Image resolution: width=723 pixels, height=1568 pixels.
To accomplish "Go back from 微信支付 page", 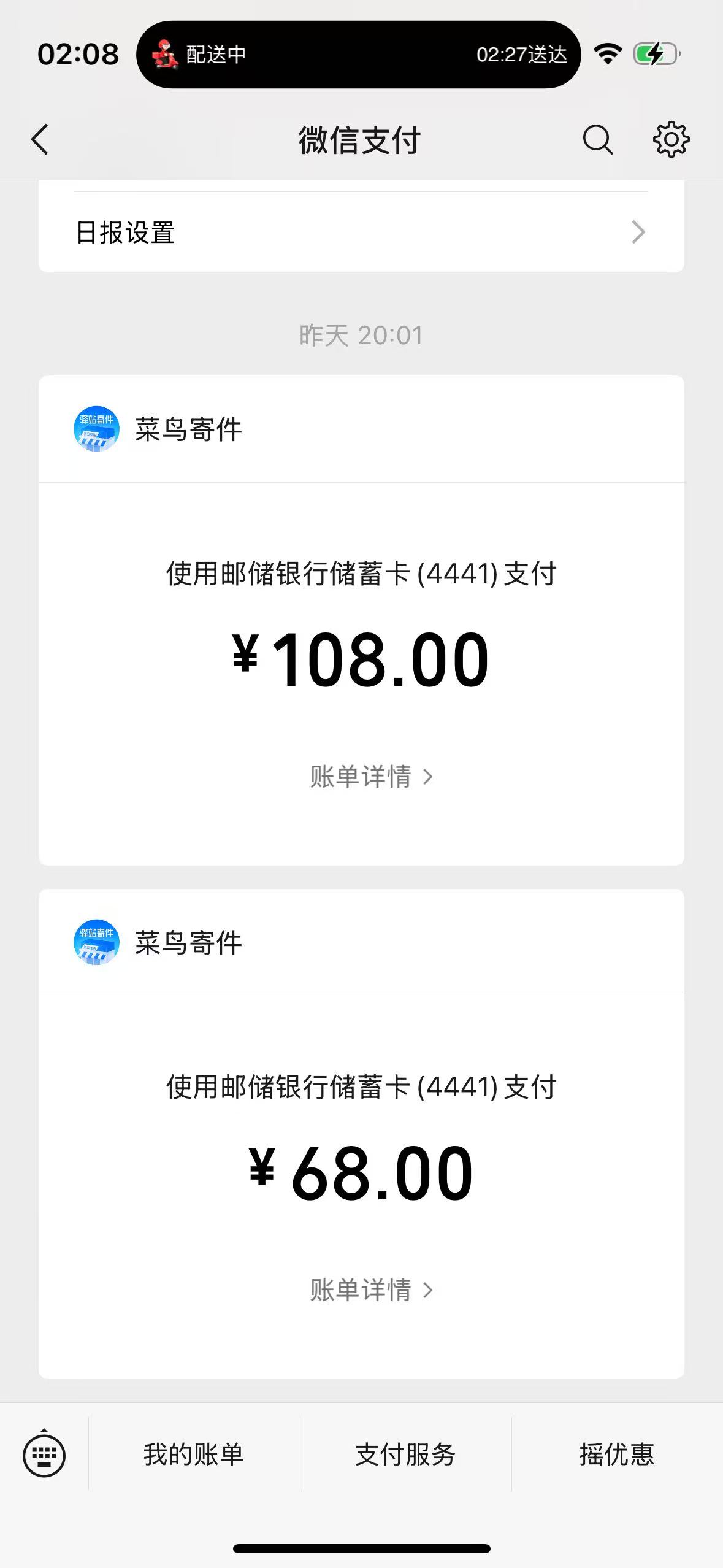I will coord(40,140).
